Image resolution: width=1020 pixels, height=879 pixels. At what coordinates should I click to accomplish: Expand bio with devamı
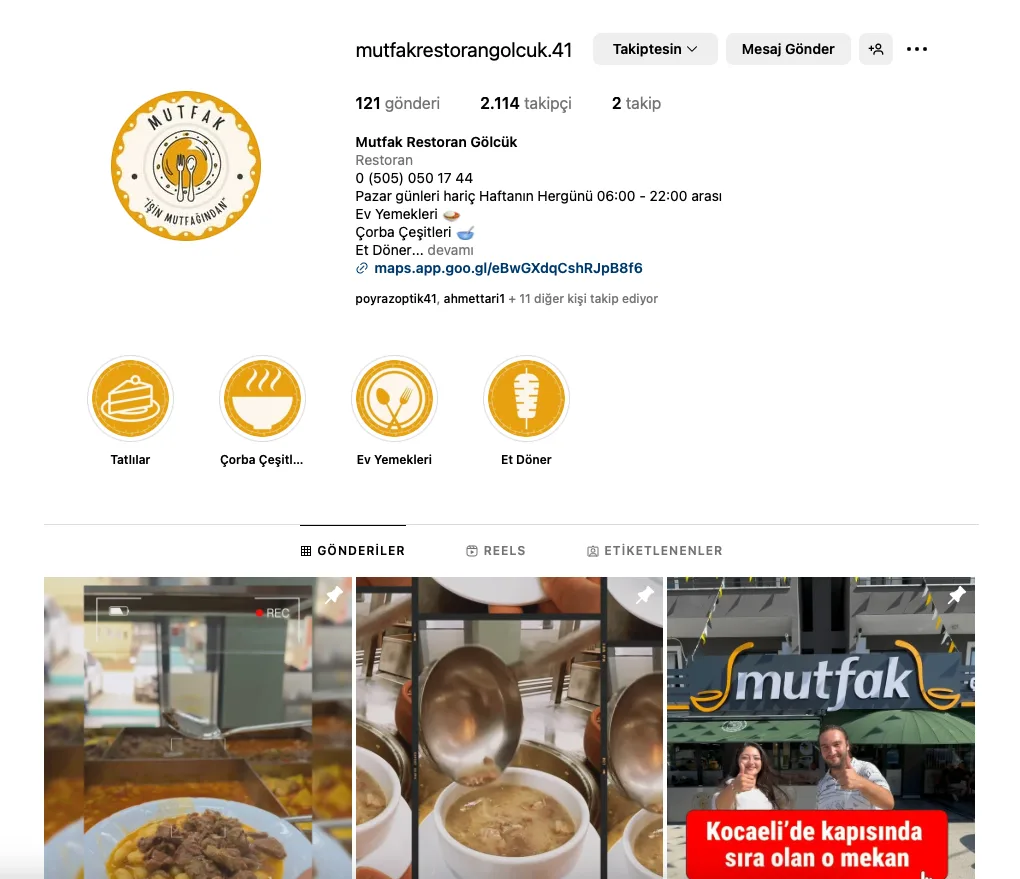tap(450, 250)
